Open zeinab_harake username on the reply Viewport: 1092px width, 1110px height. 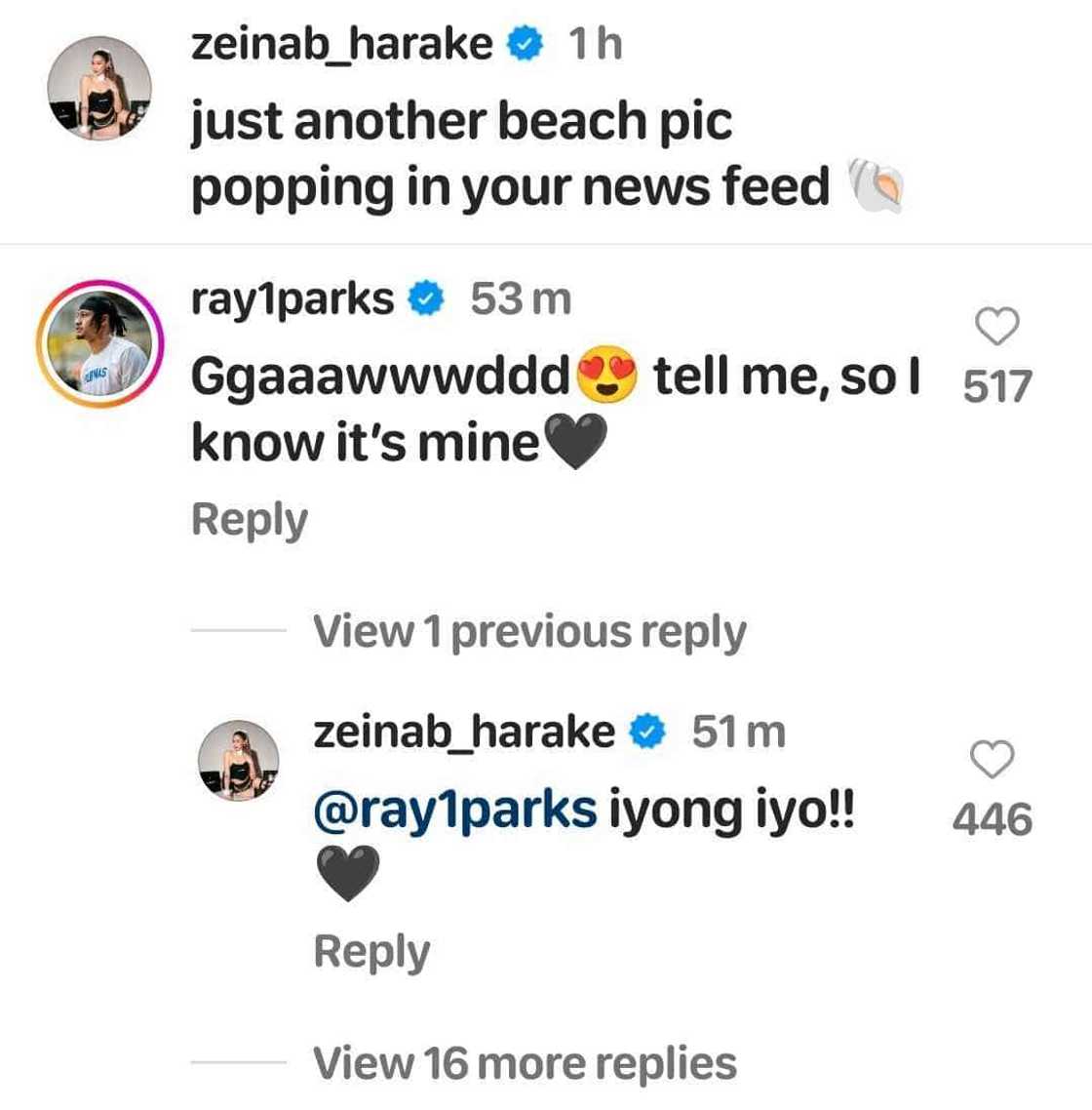click(464, 732)
